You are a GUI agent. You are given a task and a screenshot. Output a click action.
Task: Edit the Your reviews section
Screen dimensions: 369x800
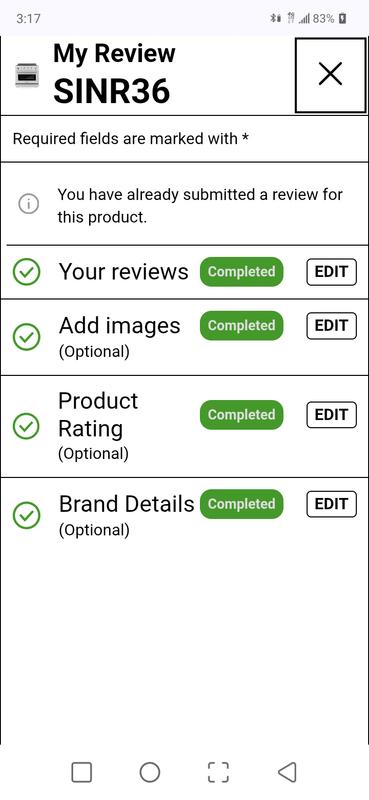[331, 272]
